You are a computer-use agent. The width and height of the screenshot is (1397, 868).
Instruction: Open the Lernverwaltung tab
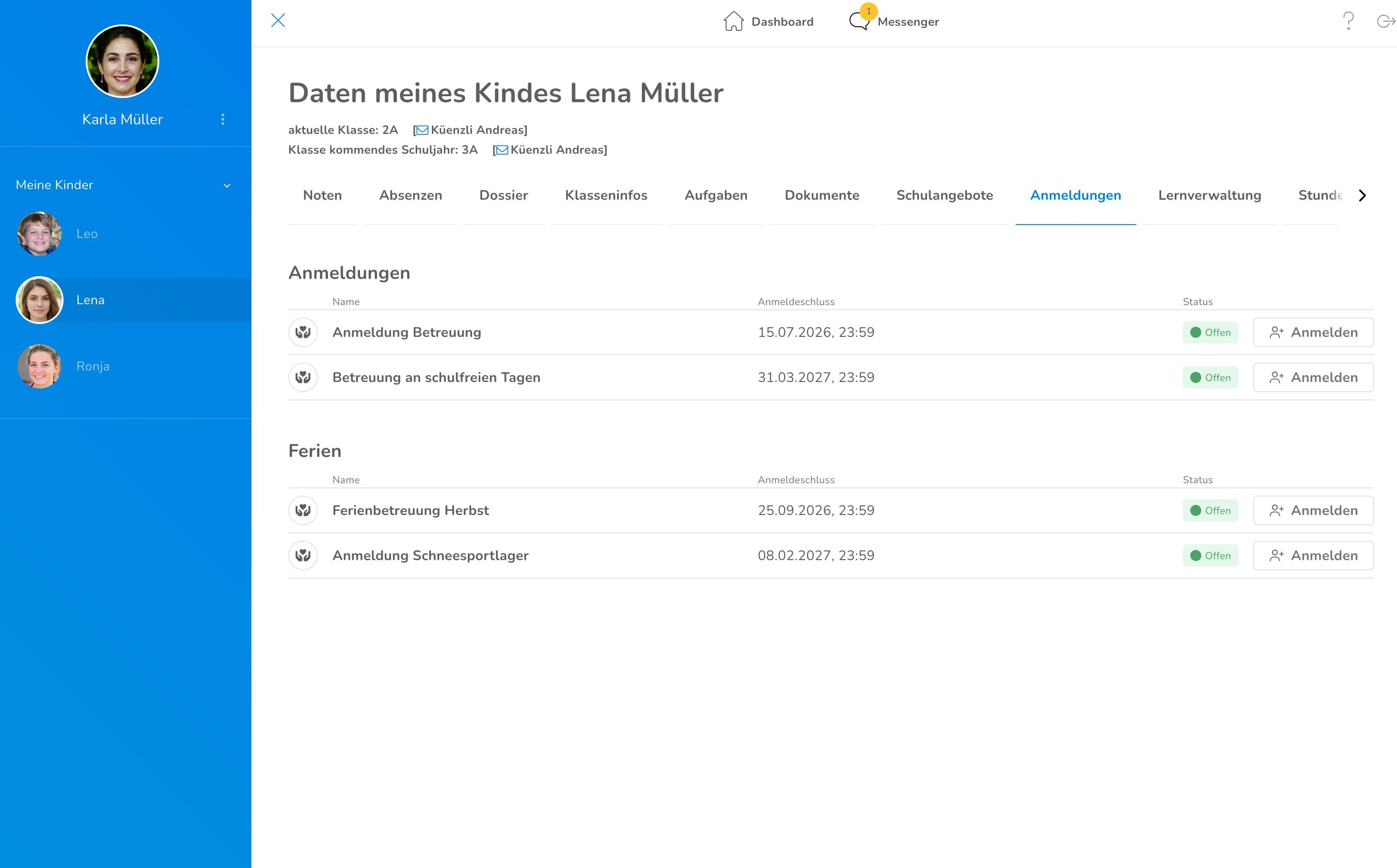[1209, 195]
